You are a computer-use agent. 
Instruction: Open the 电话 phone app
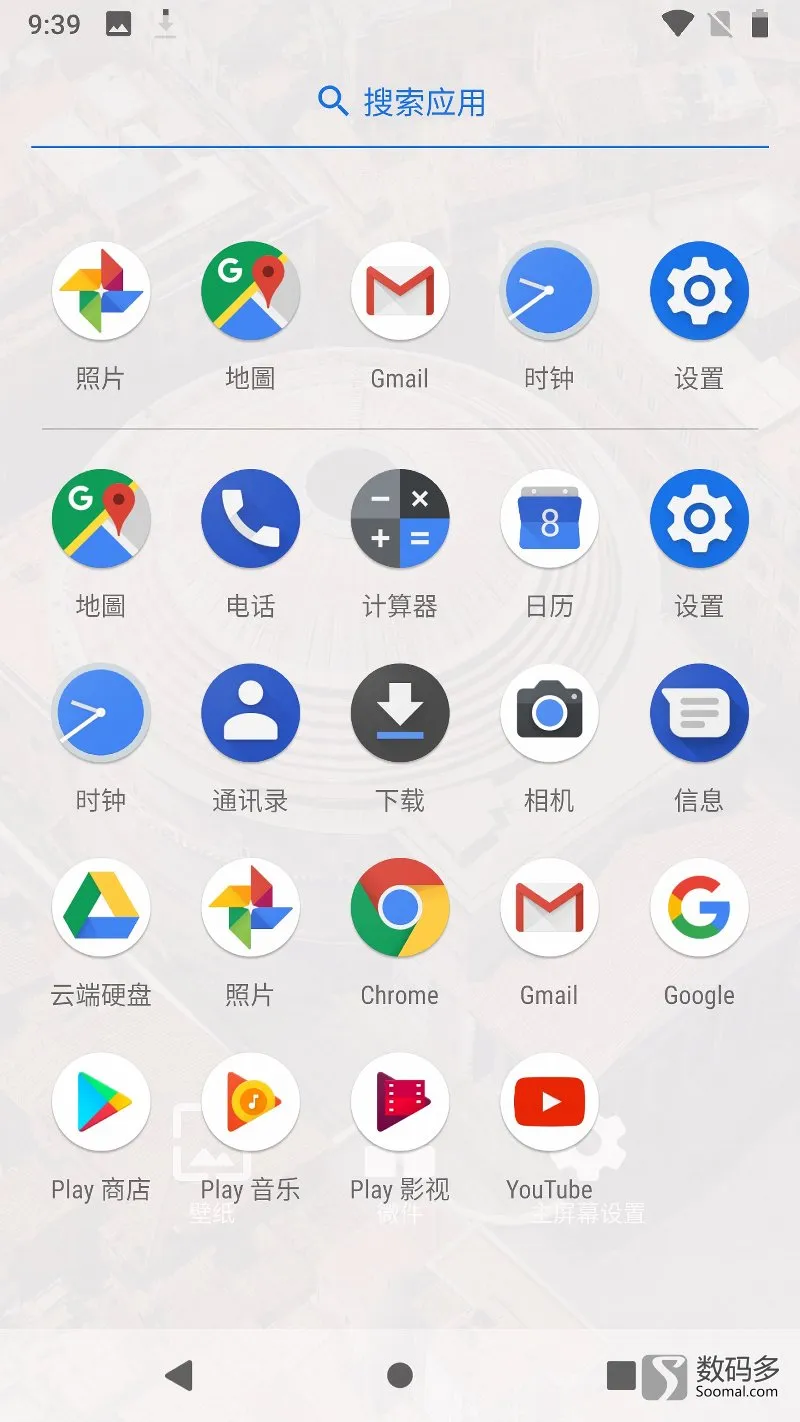(250, 520)
